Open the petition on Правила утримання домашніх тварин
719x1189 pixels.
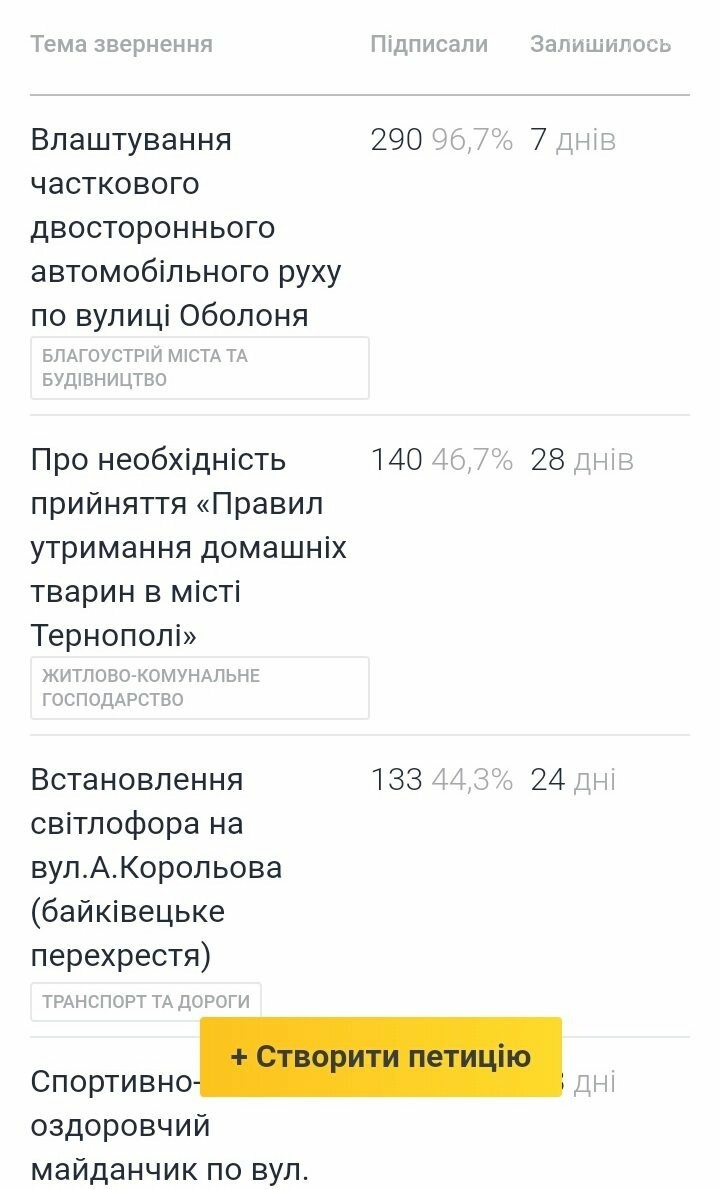(x=188, y=547)
